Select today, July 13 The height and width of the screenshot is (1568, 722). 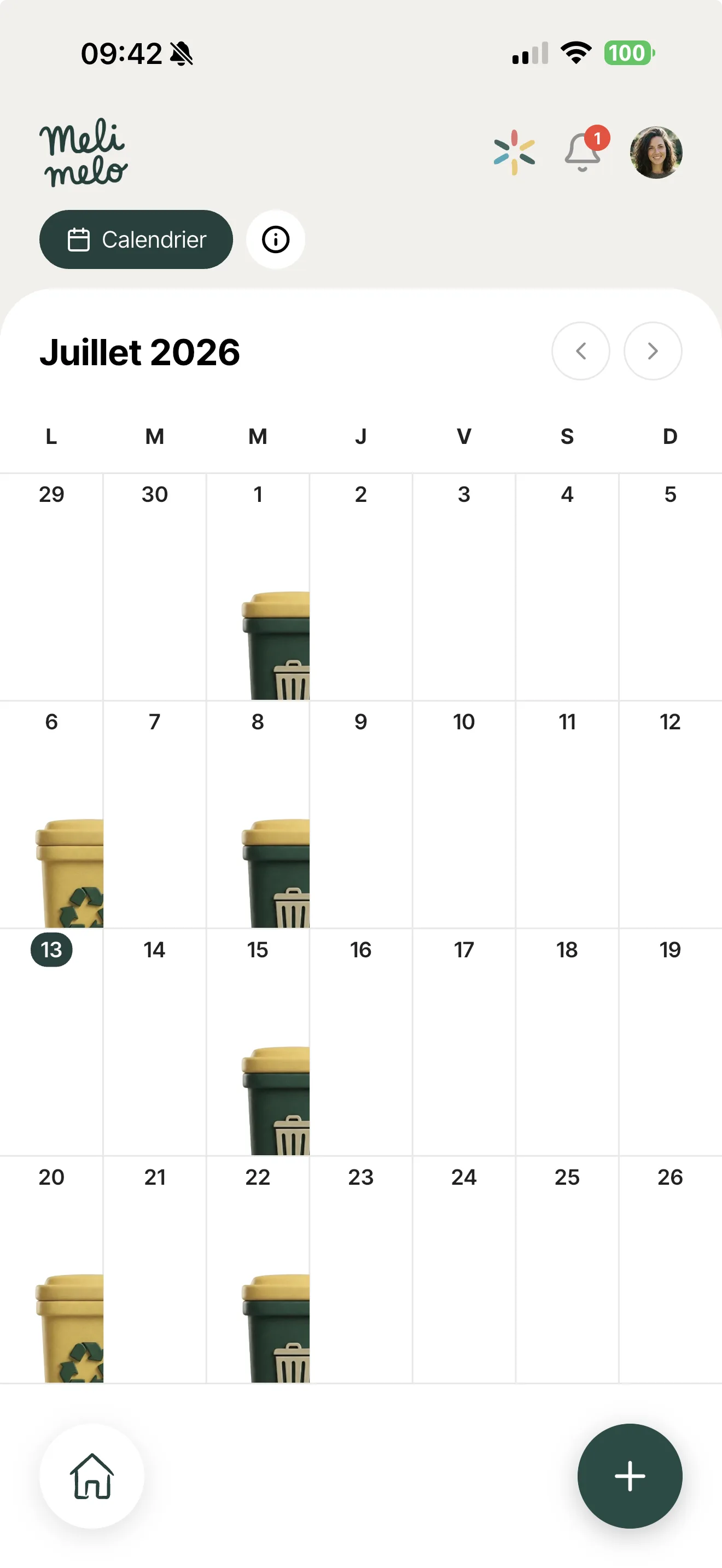pos(51,950)
